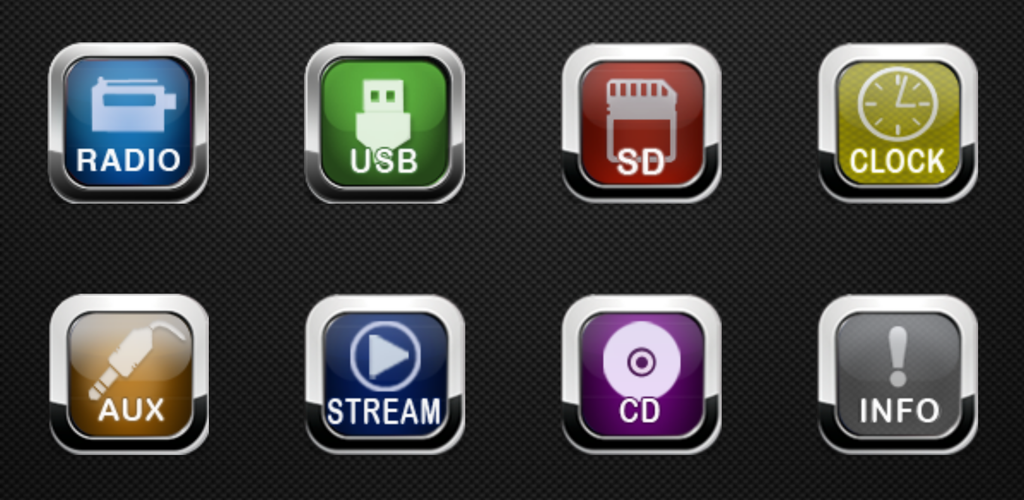Screen dimensions: 1024x500
Task: Open the Clock settings
Action: point(897,122)
